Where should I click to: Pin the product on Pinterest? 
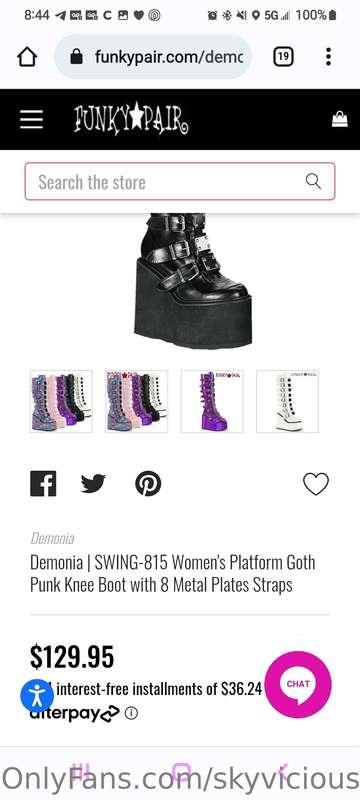click(x=148, y=484)
